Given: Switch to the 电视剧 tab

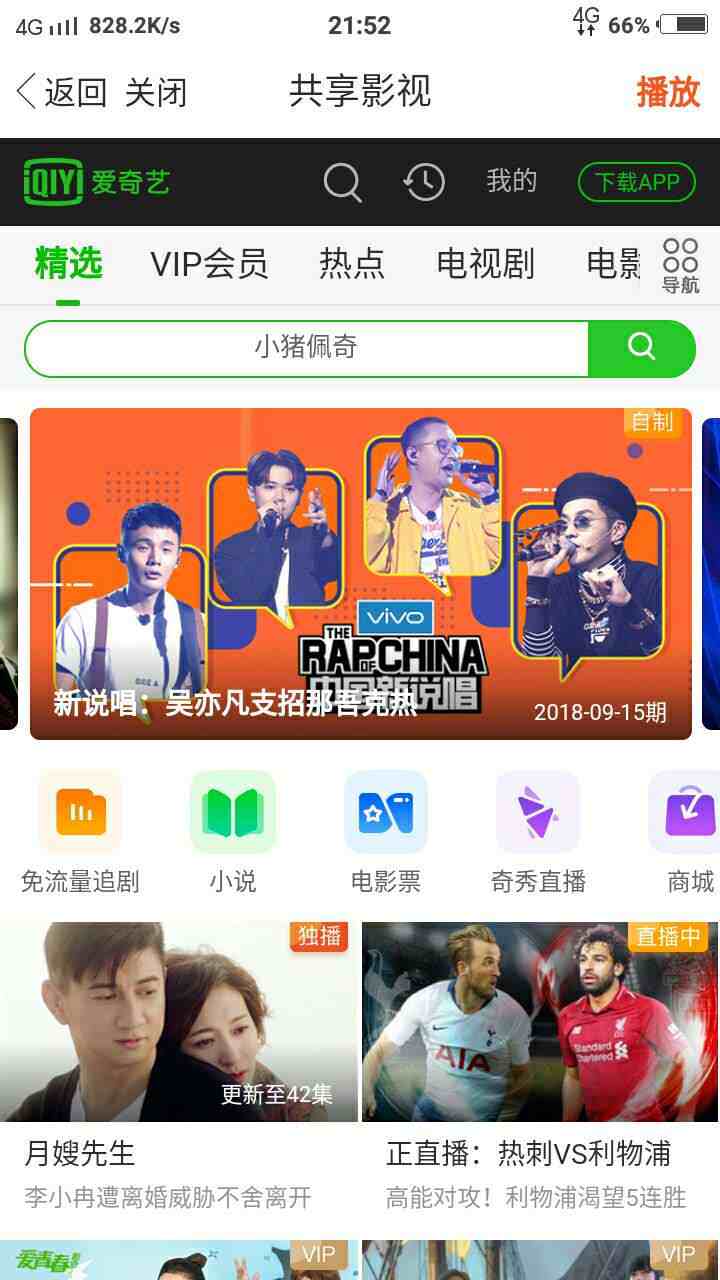Looking at the screenshot, I should click(486, 264).
